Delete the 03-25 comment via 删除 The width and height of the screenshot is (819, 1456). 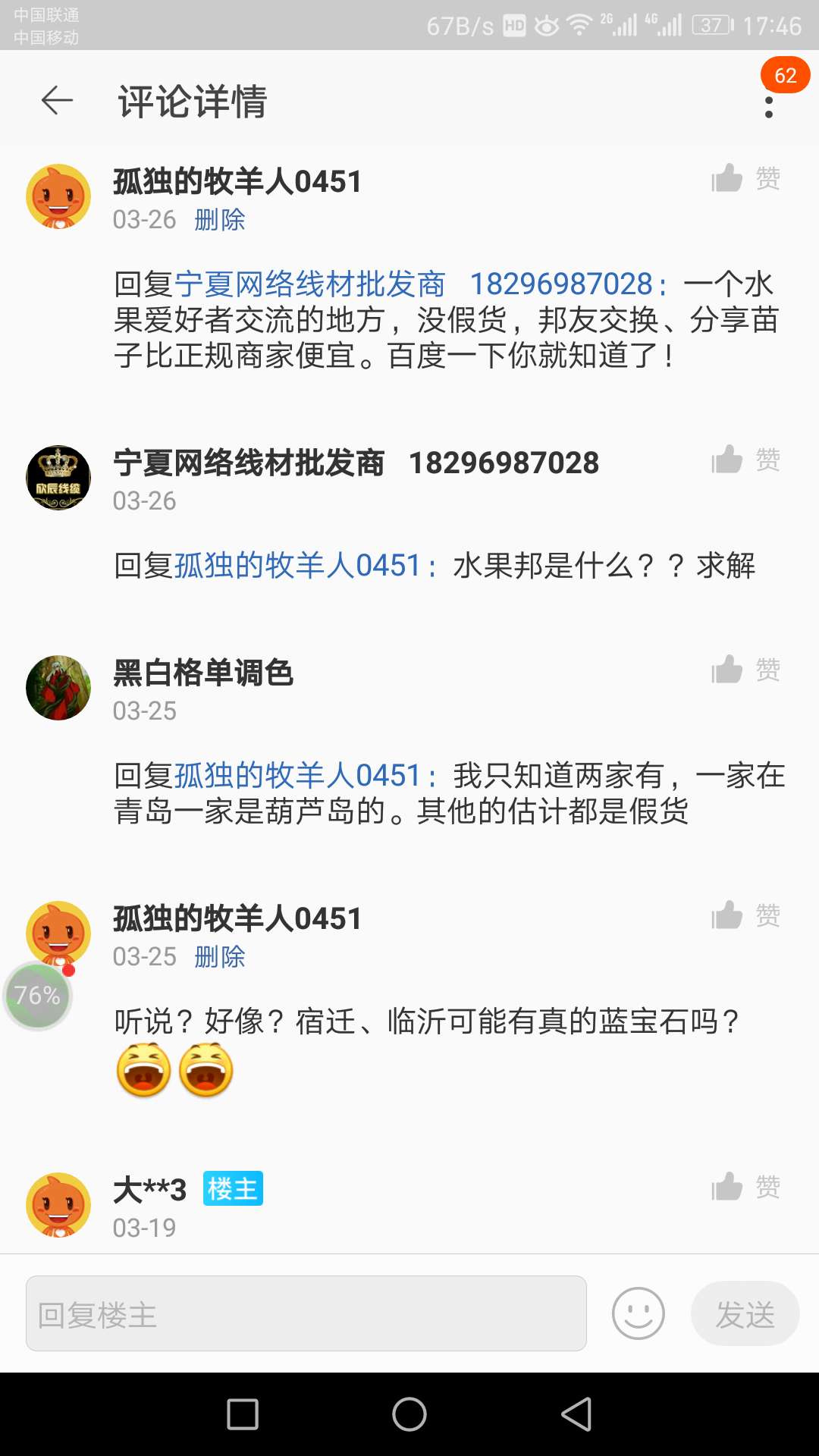click(x=220, y=957)
